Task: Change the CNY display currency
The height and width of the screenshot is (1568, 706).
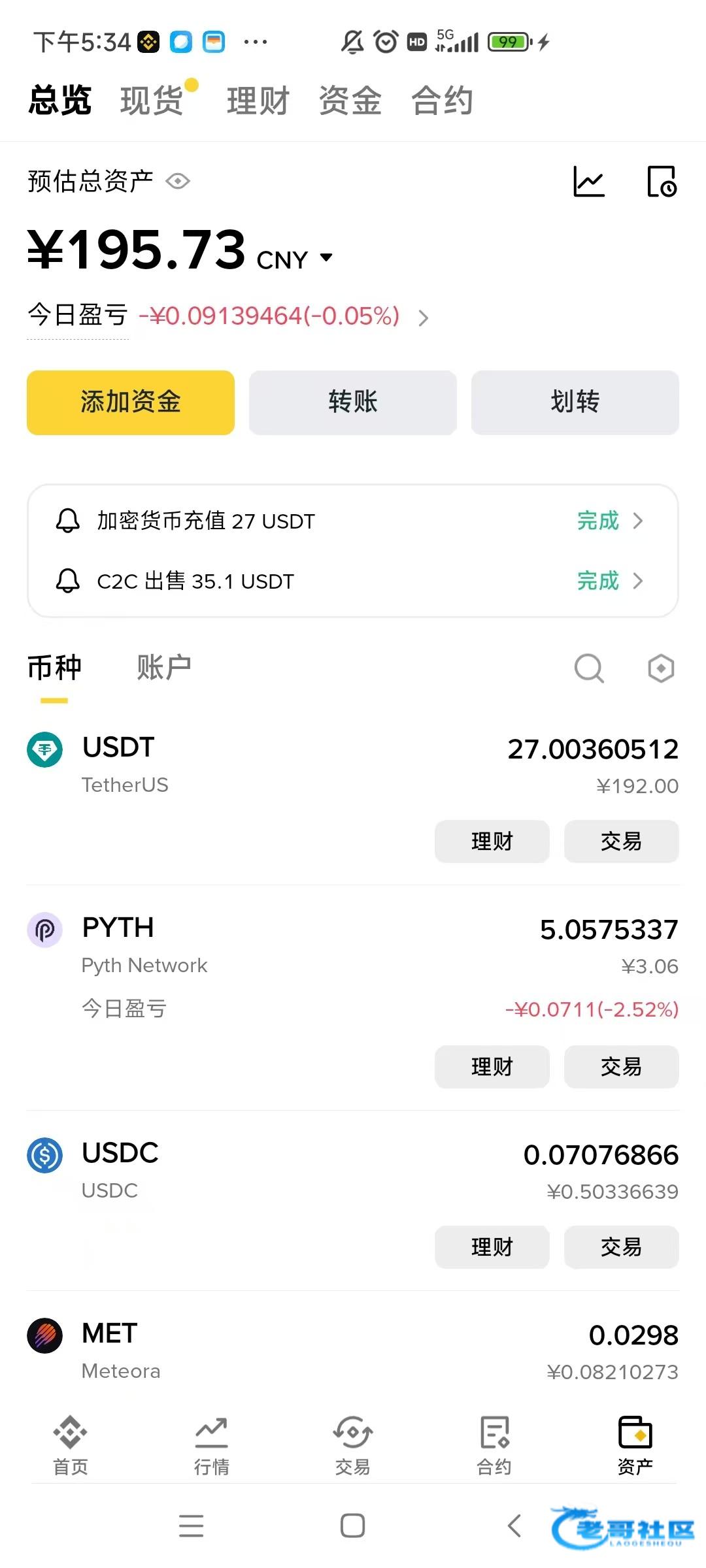Action: coord(295,259)
